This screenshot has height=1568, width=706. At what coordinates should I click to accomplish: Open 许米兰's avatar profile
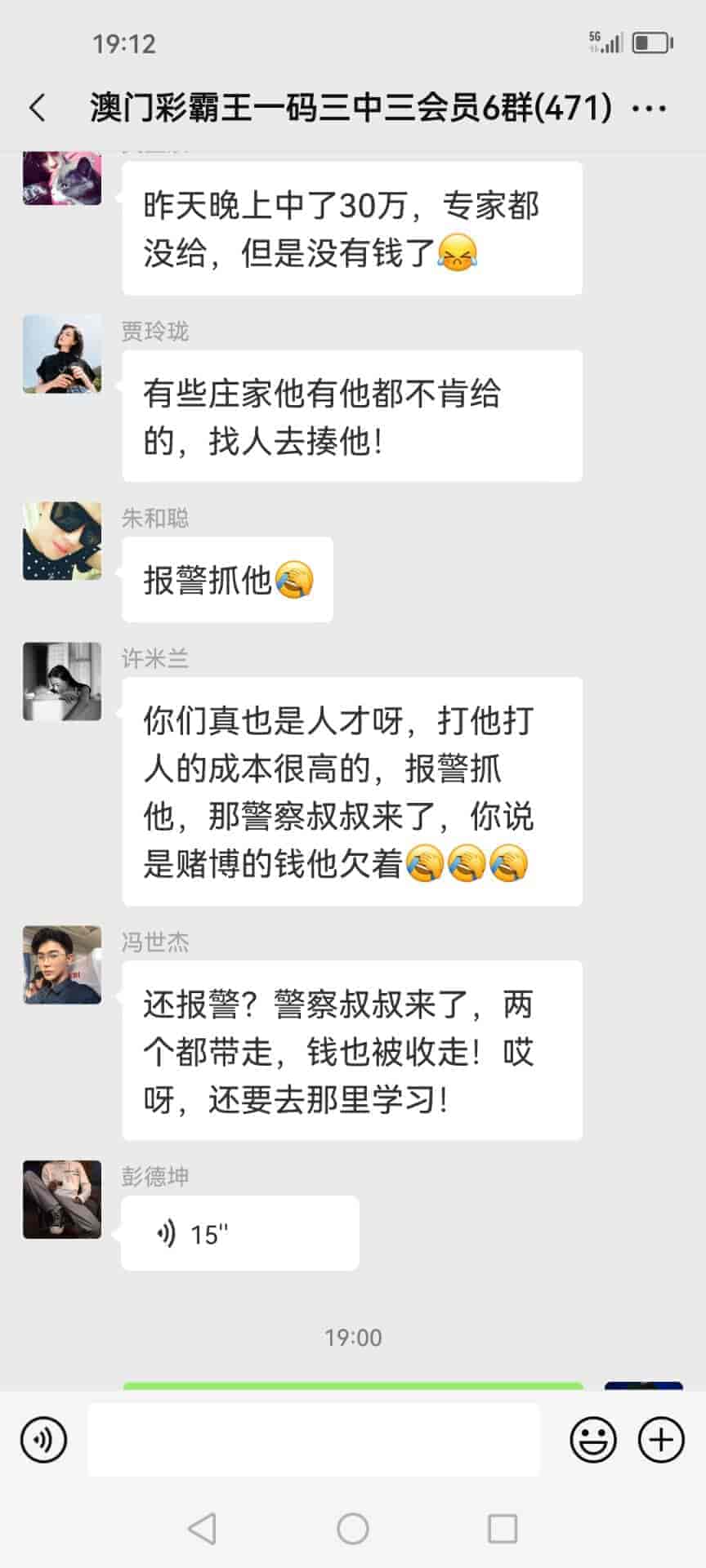(x=62, y=682)
